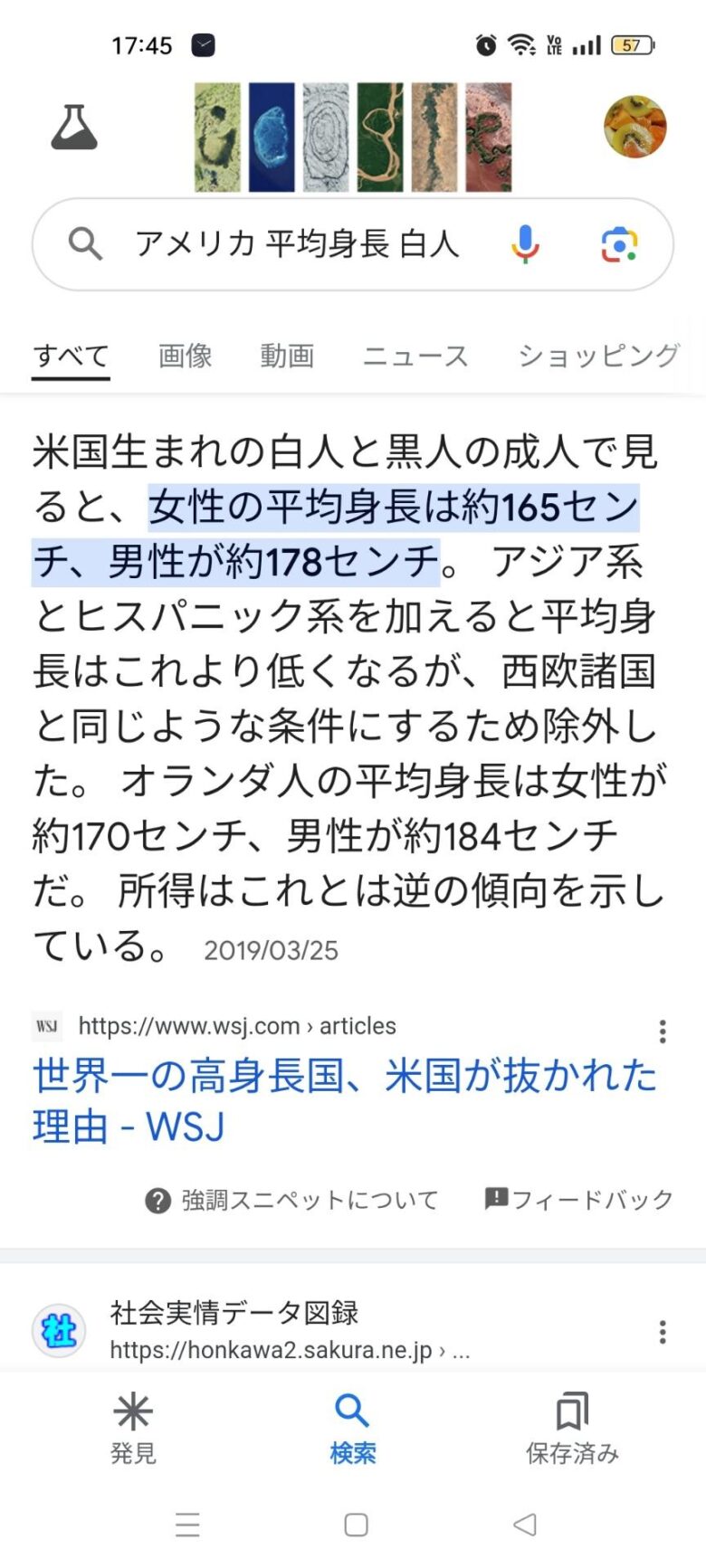Send feedback via フィードバック
This screenshot has height=1568, width=706.
(579, 1200)
